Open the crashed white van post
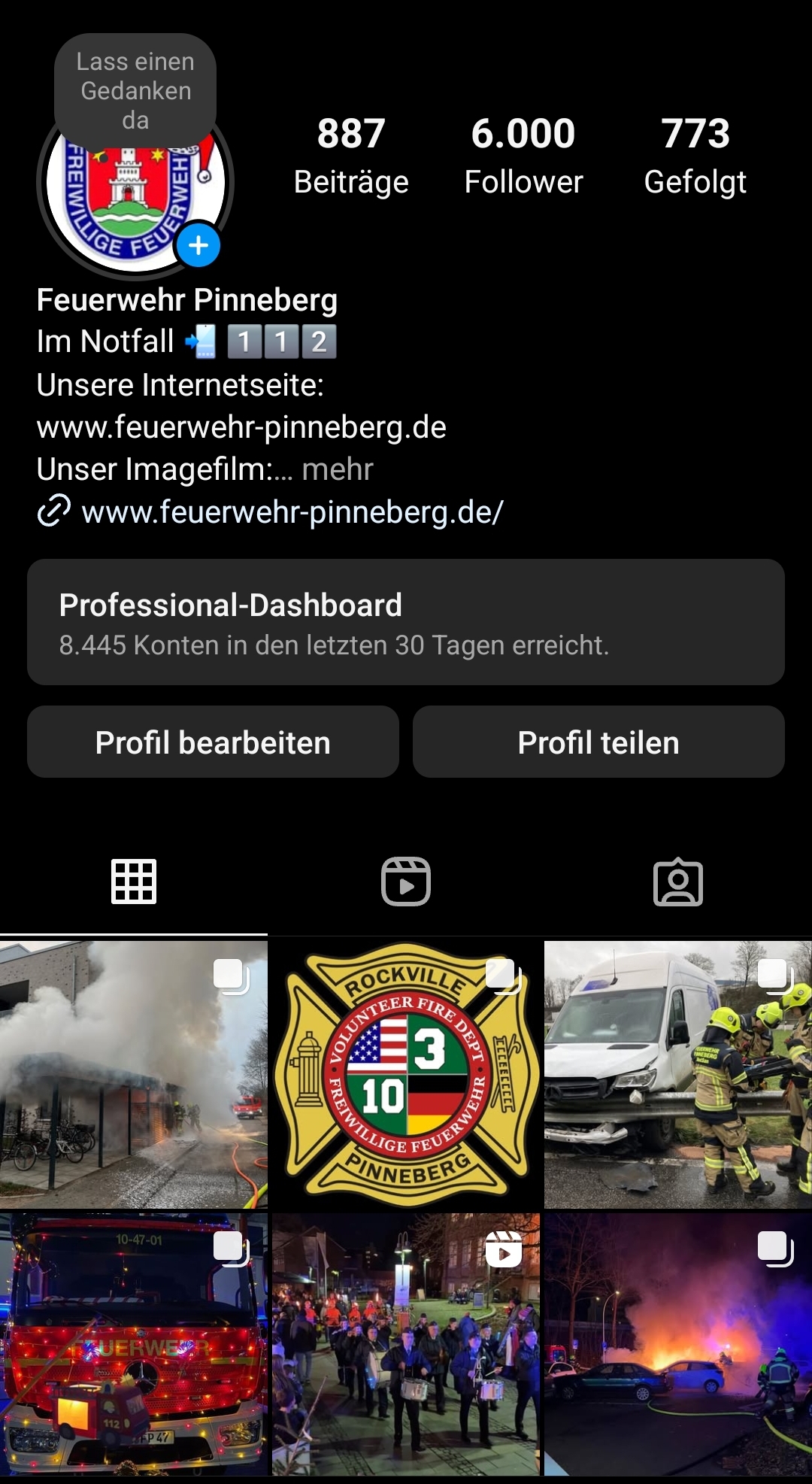The width and height of the screenshot is (812, 1484). tap(677, 1074)
